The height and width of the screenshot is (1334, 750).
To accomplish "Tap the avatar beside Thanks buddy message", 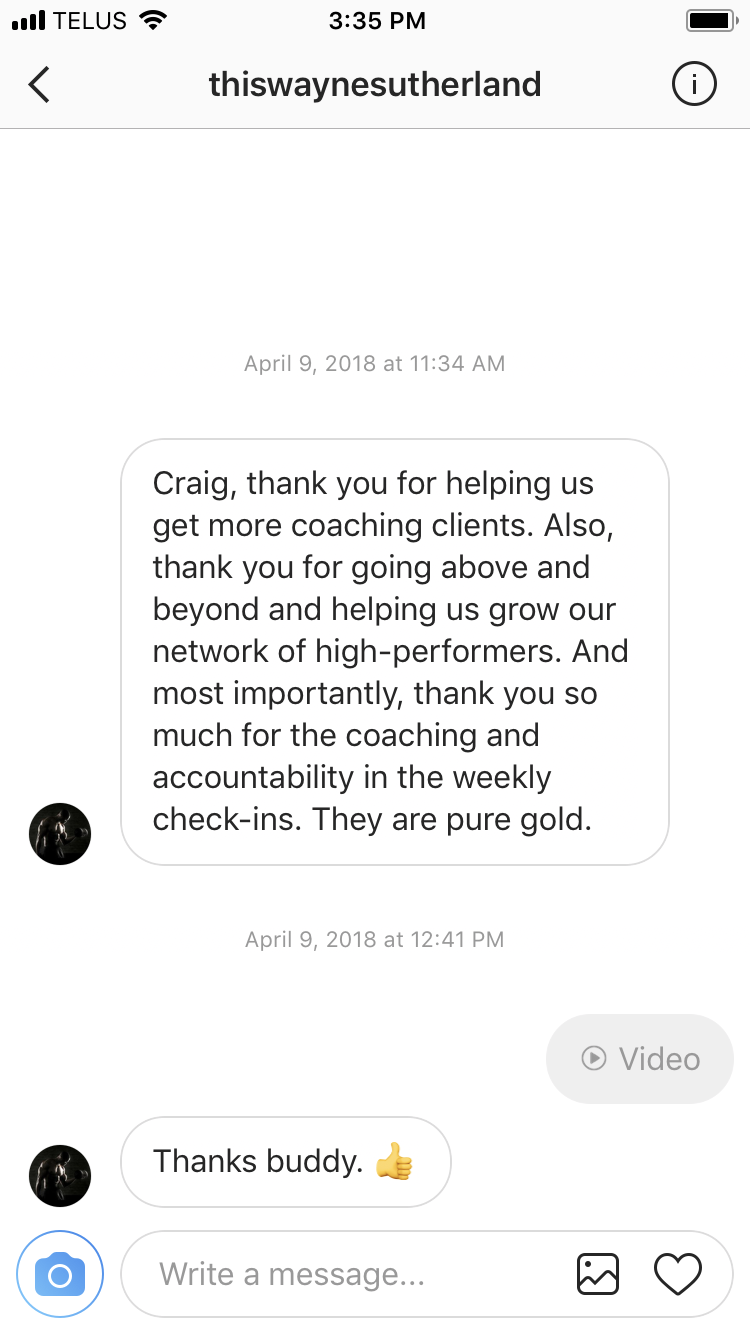I will coord(60,1176).
